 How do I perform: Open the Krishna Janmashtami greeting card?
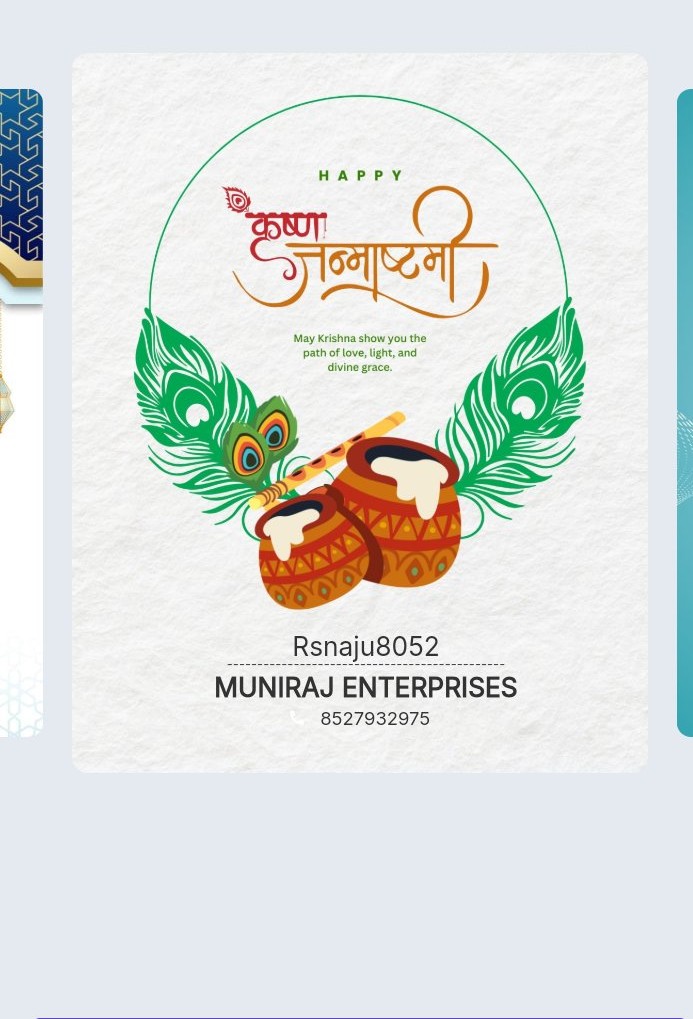360,413
